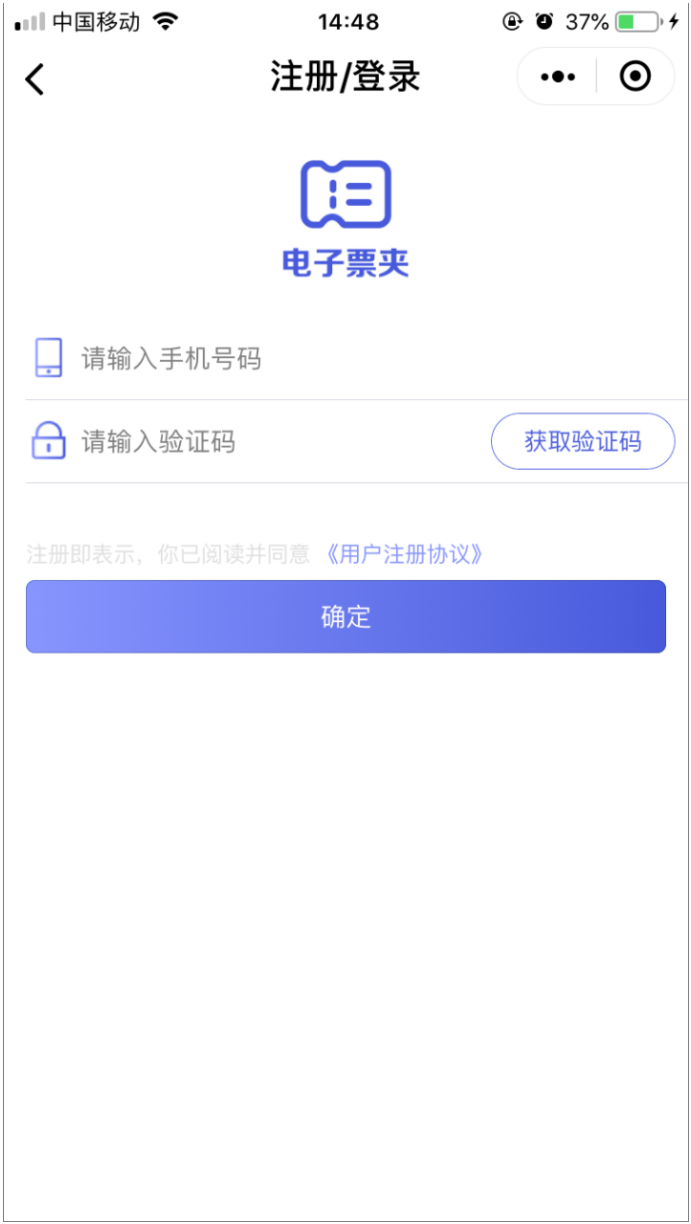
Task: Tap 获取验证码 to get a verification code
Action: click(x=583, y=441)
